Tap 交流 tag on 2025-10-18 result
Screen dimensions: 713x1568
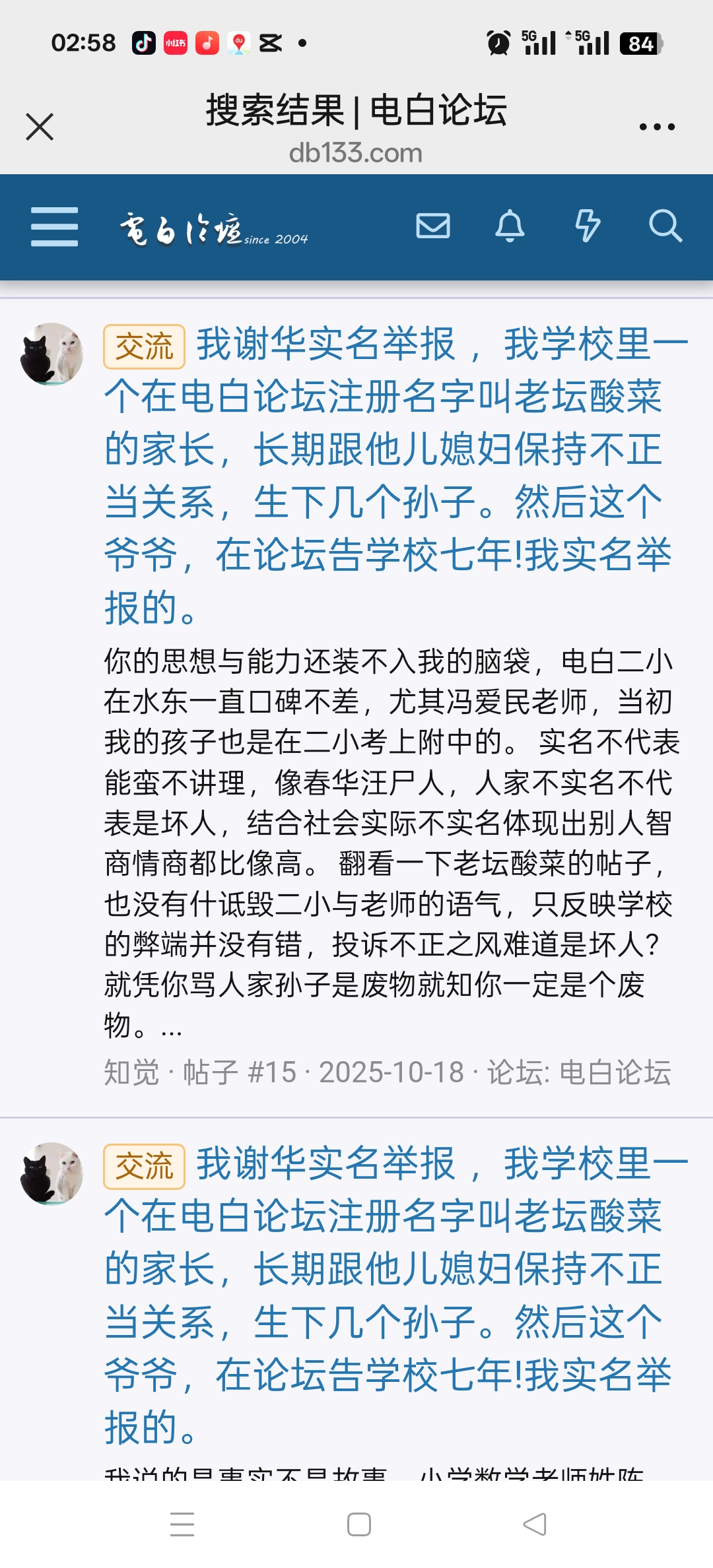pyautogui.click(x=144, y=346)
